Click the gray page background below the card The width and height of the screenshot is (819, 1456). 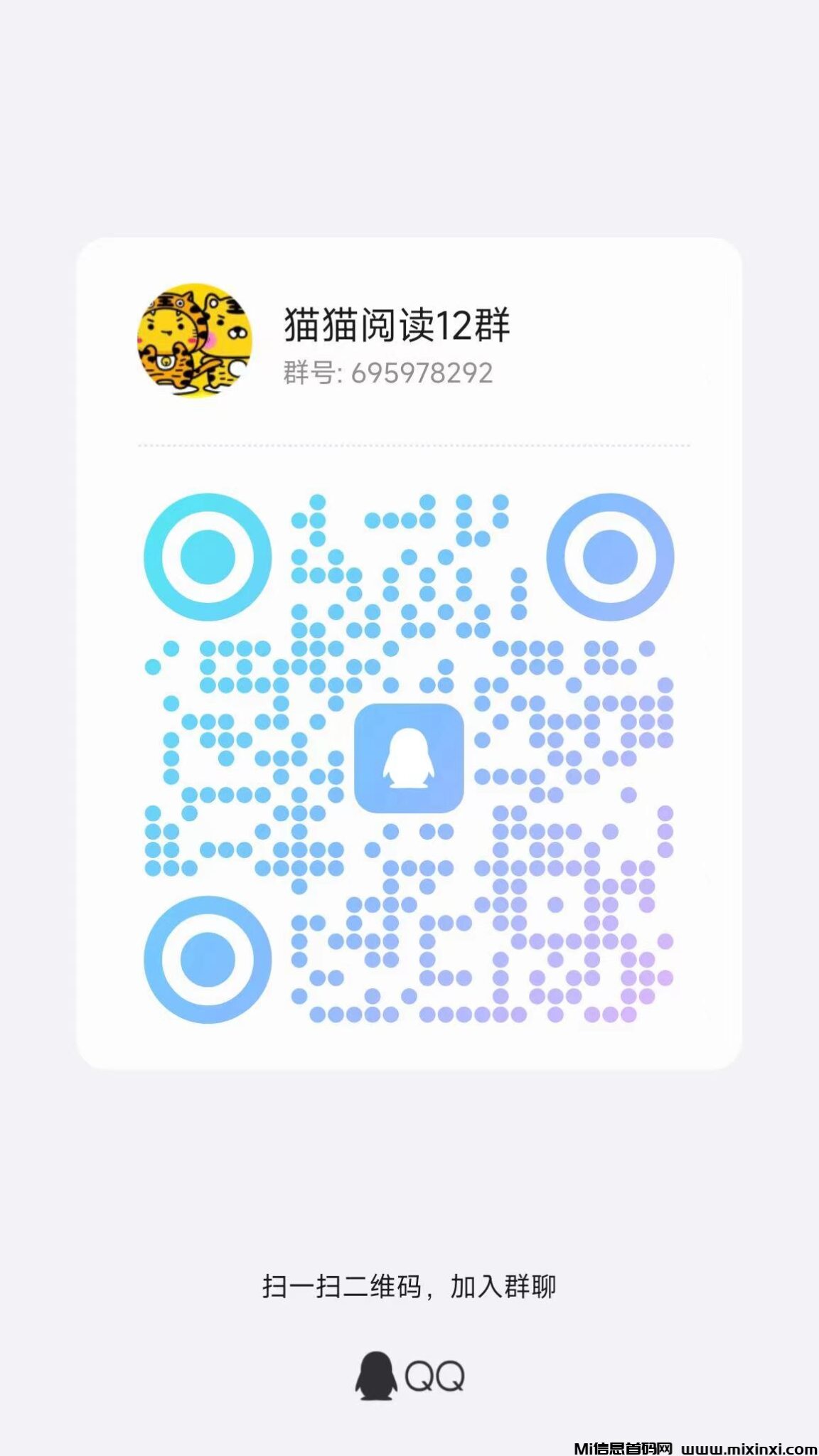pyautogui.click(x=409, y=1173)
